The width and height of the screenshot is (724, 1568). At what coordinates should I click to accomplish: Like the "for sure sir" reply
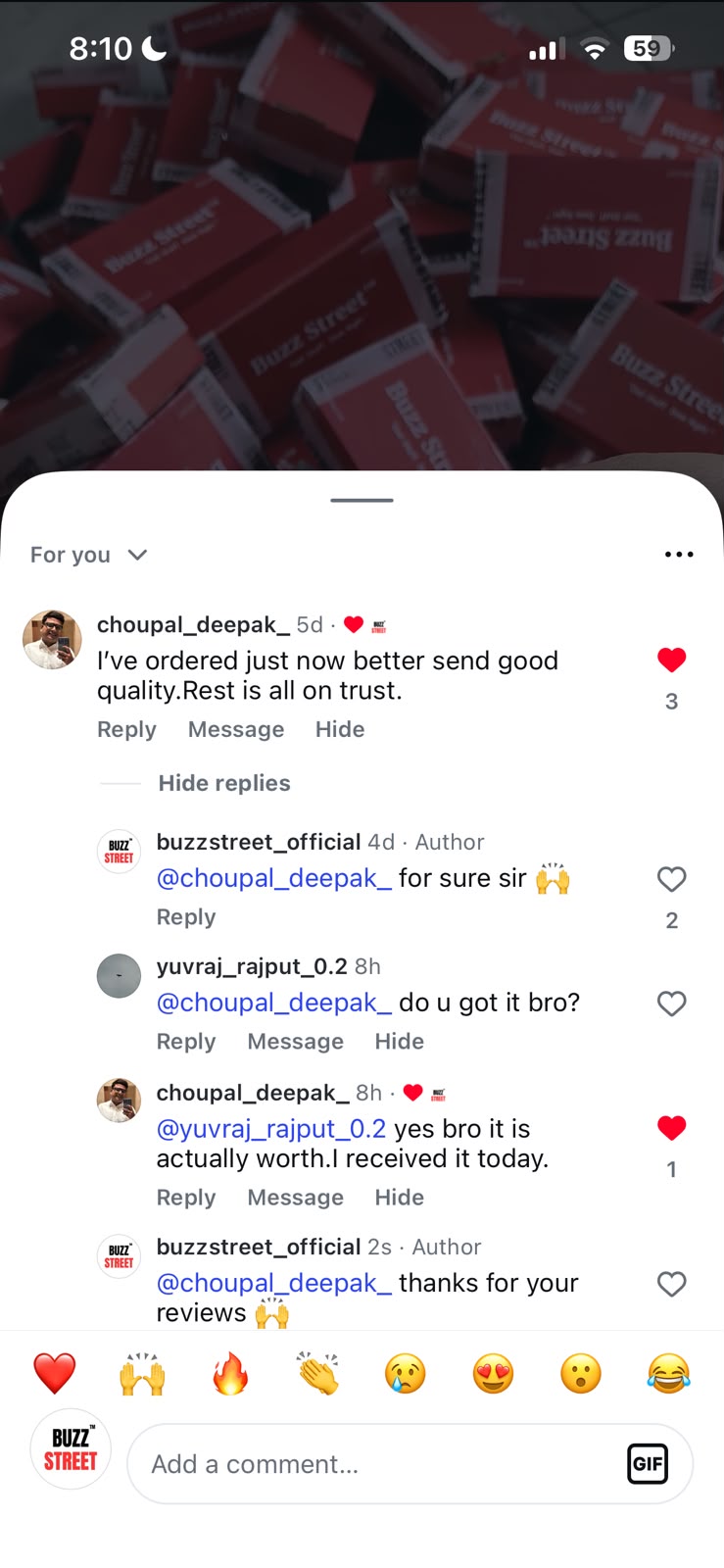[x=671, y=879]
